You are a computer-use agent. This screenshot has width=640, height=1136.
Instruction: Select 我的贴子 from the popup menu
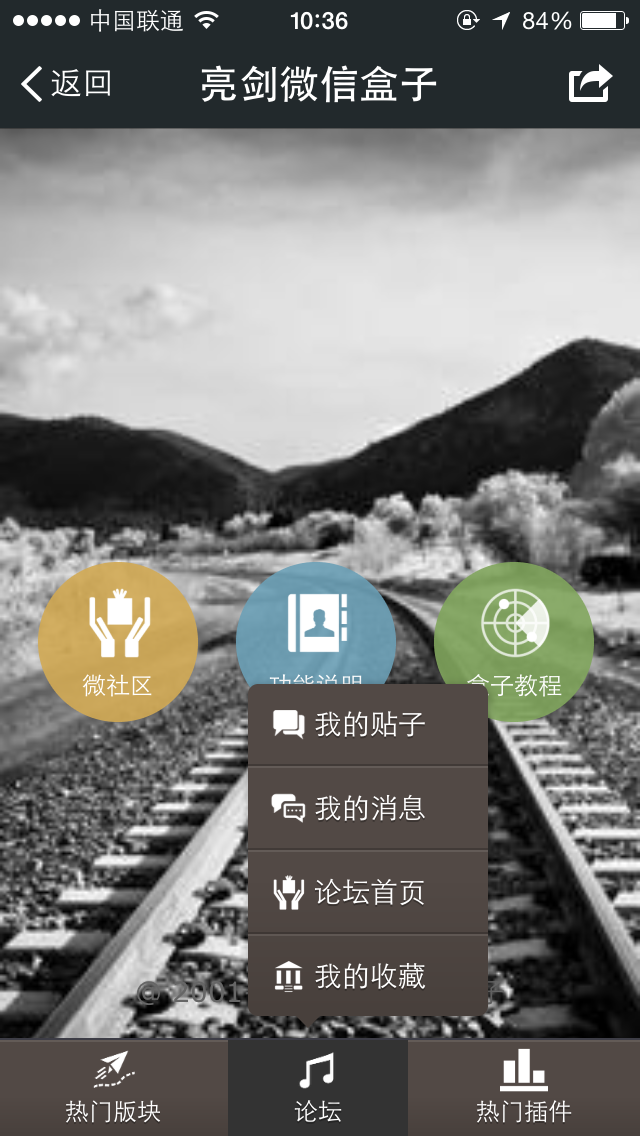pos(367,725)
